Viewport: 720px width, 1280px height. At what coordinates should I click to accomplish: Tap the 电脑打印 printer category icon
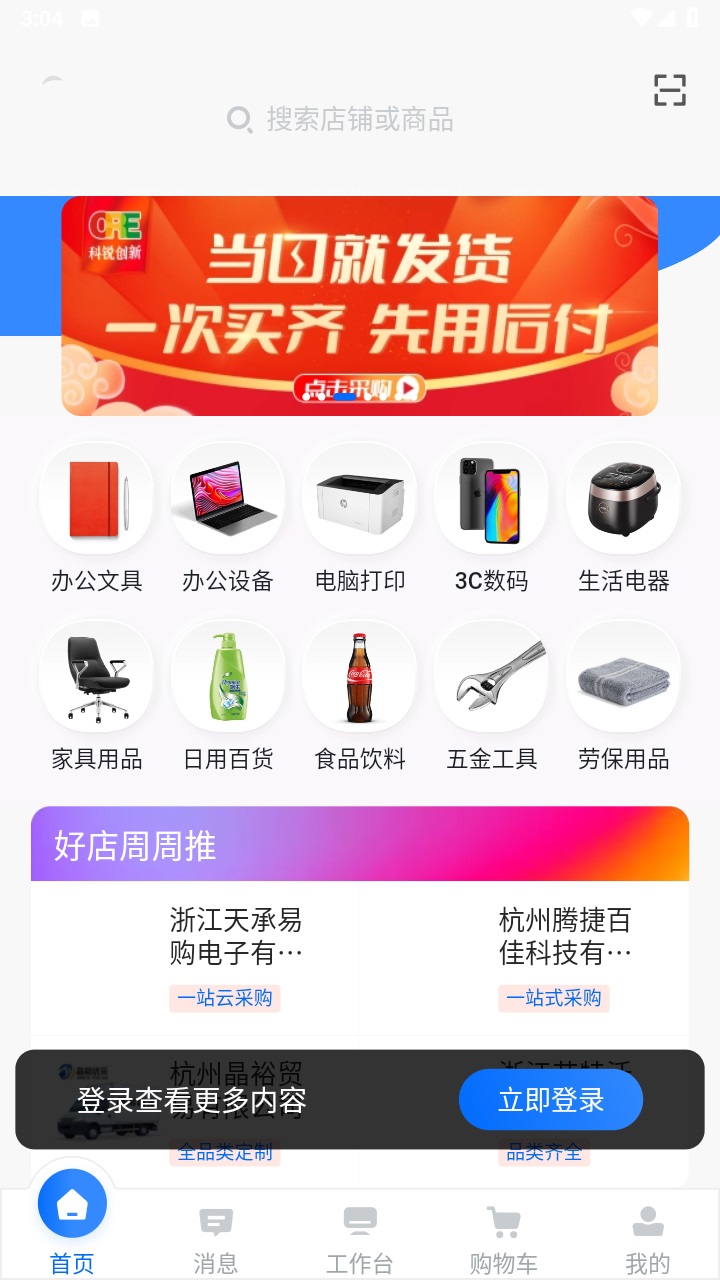pyautogui.click(x=359, y=497)
